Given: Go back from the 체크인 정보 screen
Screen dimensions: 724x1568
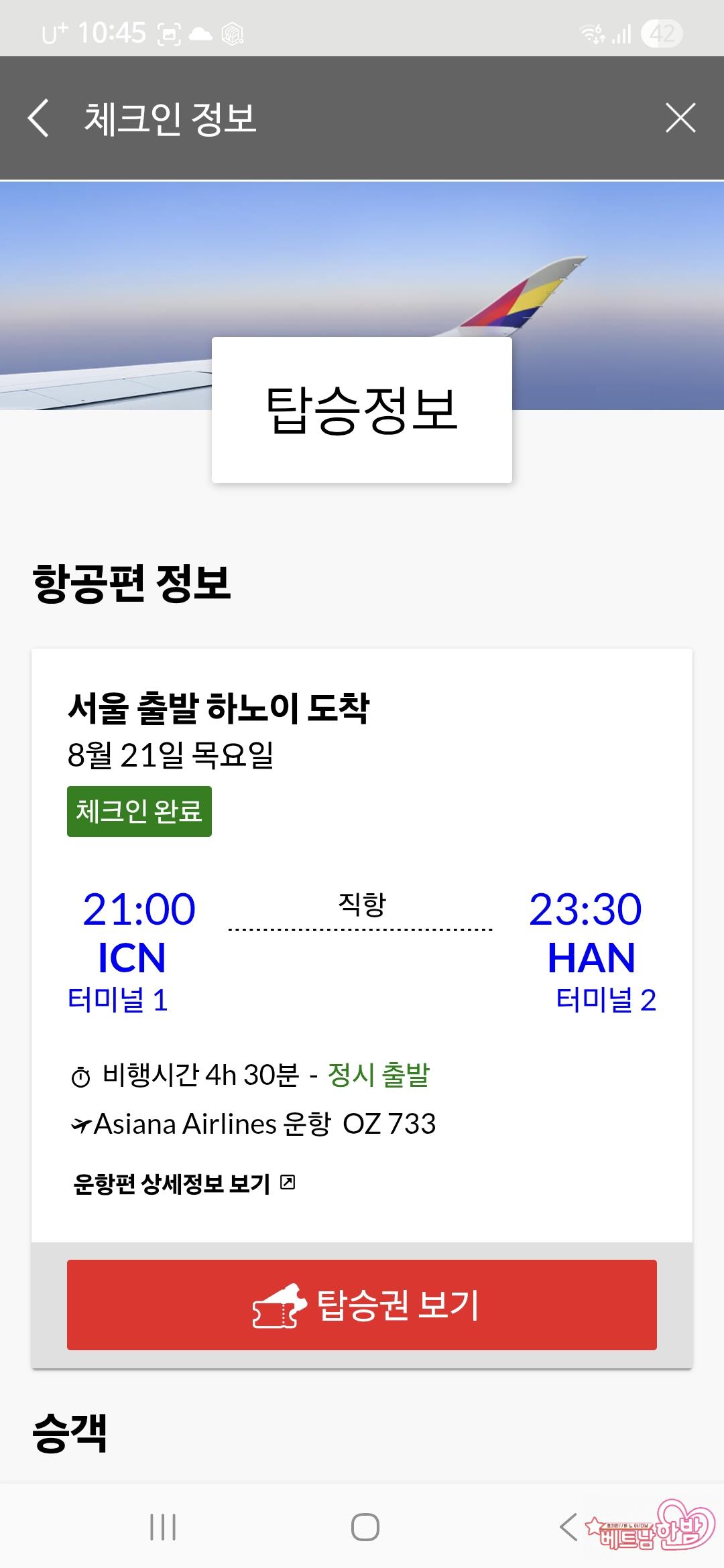Looking at the screenshot, I should [x=39, y=119].
